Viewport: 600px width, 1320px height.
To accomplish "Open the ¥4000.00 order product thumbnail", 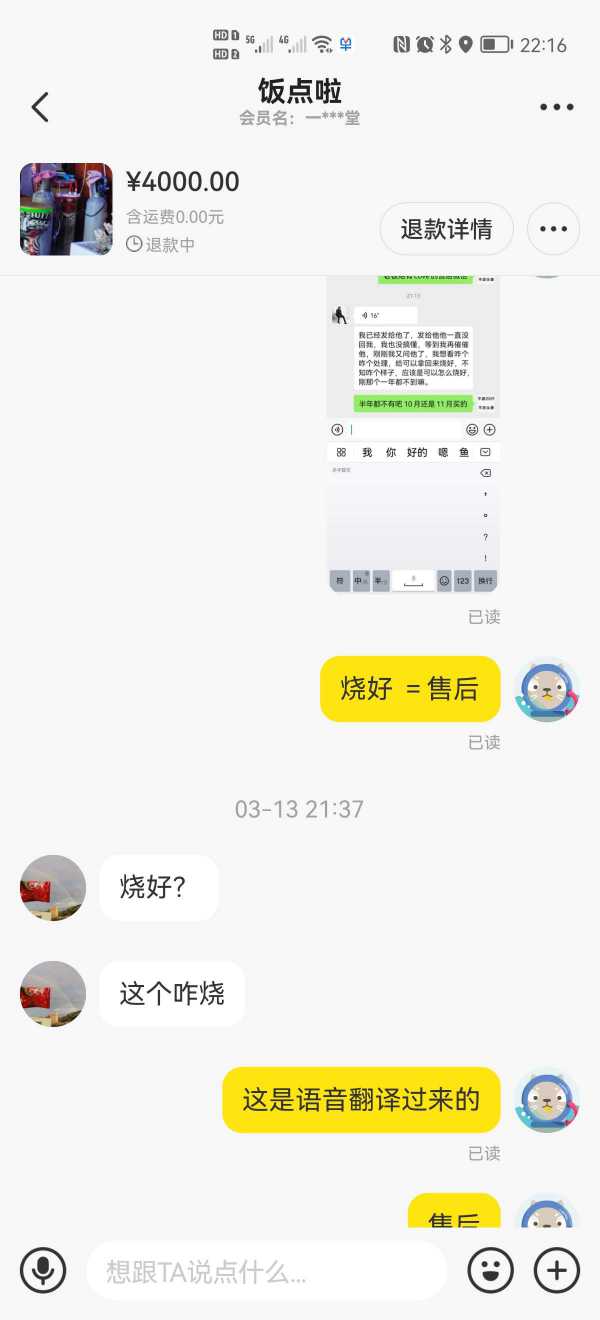I will (x=66, y=209).
